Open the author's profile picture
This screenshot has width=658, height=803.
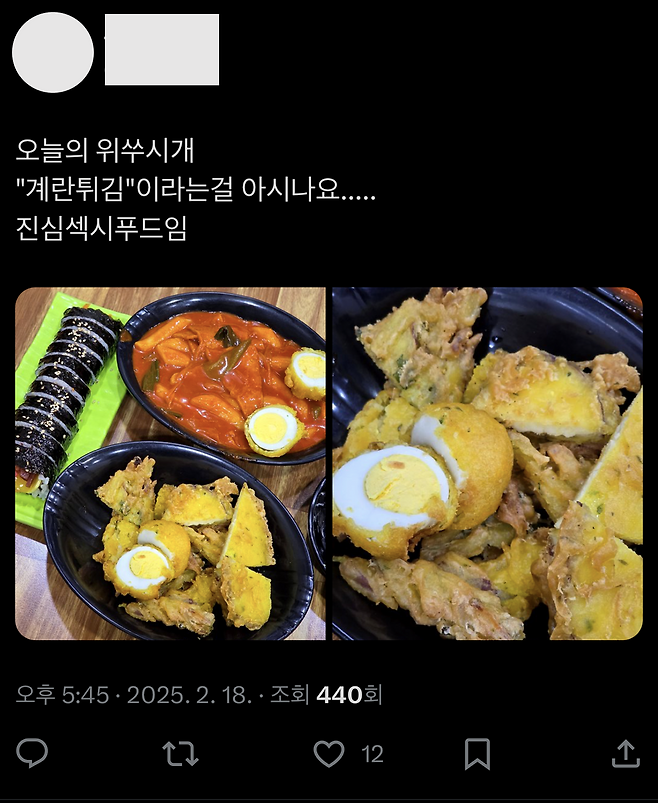tap(53, 52)
